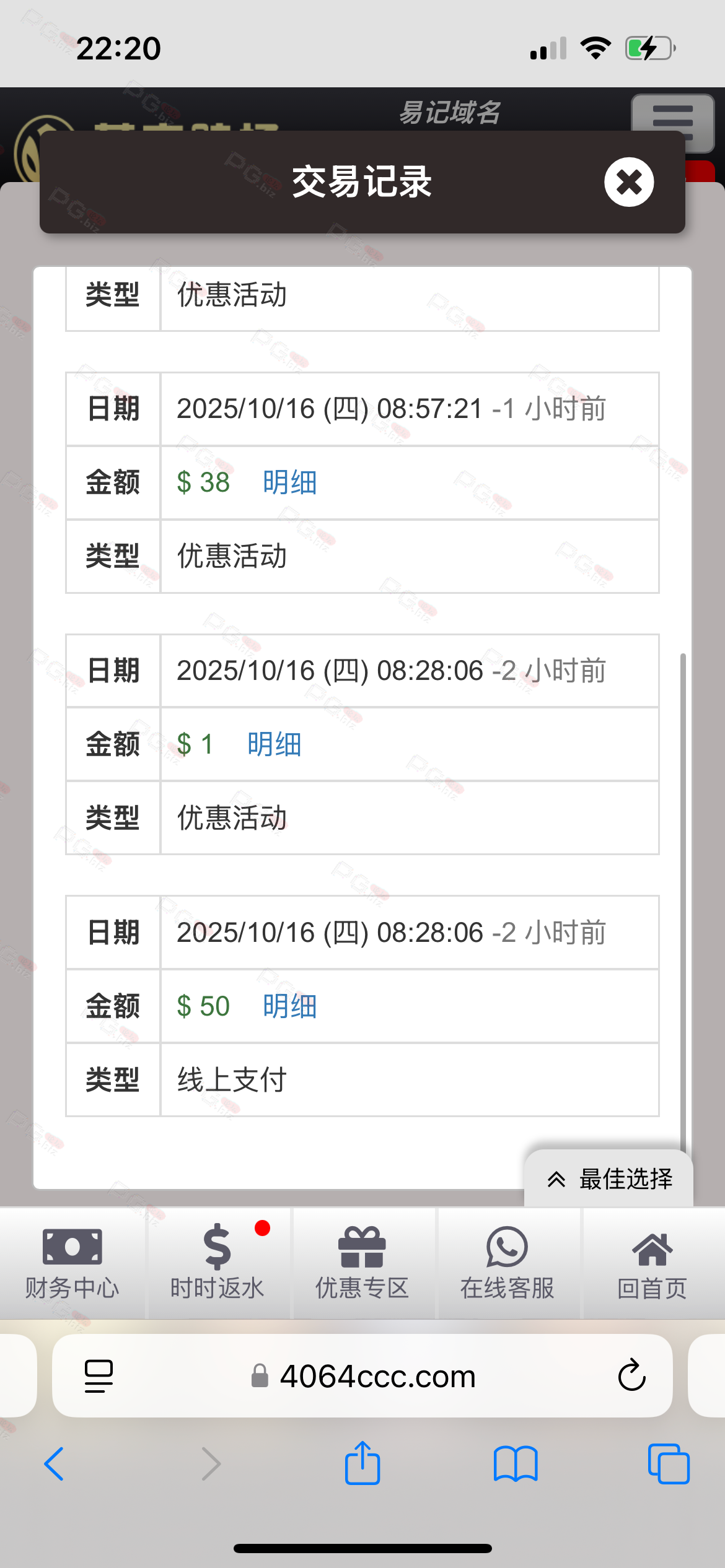The width and height of the screenshot is (725, 1568).
Task: Open 明细 for the $1 transaction
Action: click(274, 744)
